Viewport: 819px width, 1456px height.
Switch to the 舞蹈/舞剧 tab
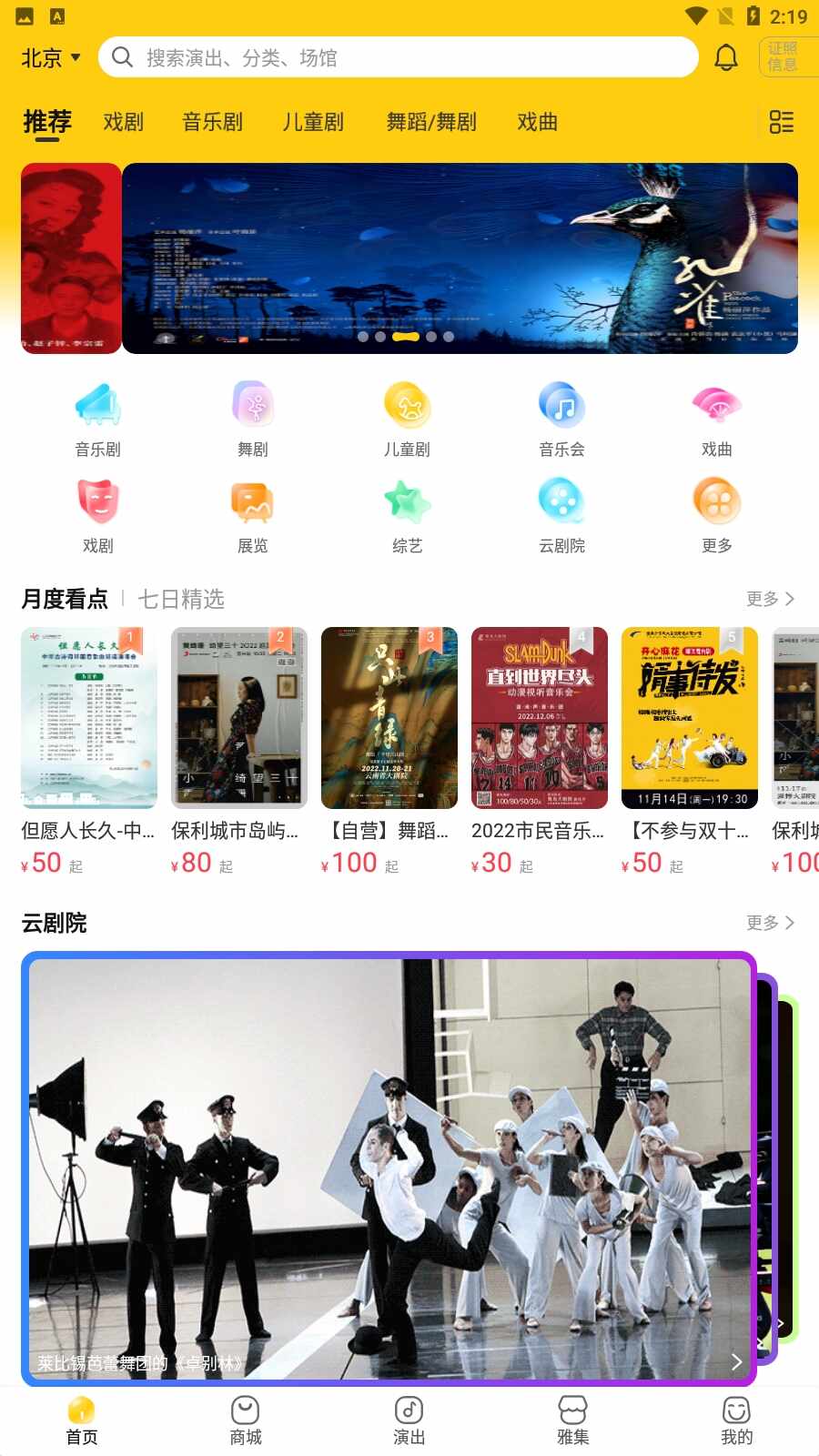[x=431, y=122]
